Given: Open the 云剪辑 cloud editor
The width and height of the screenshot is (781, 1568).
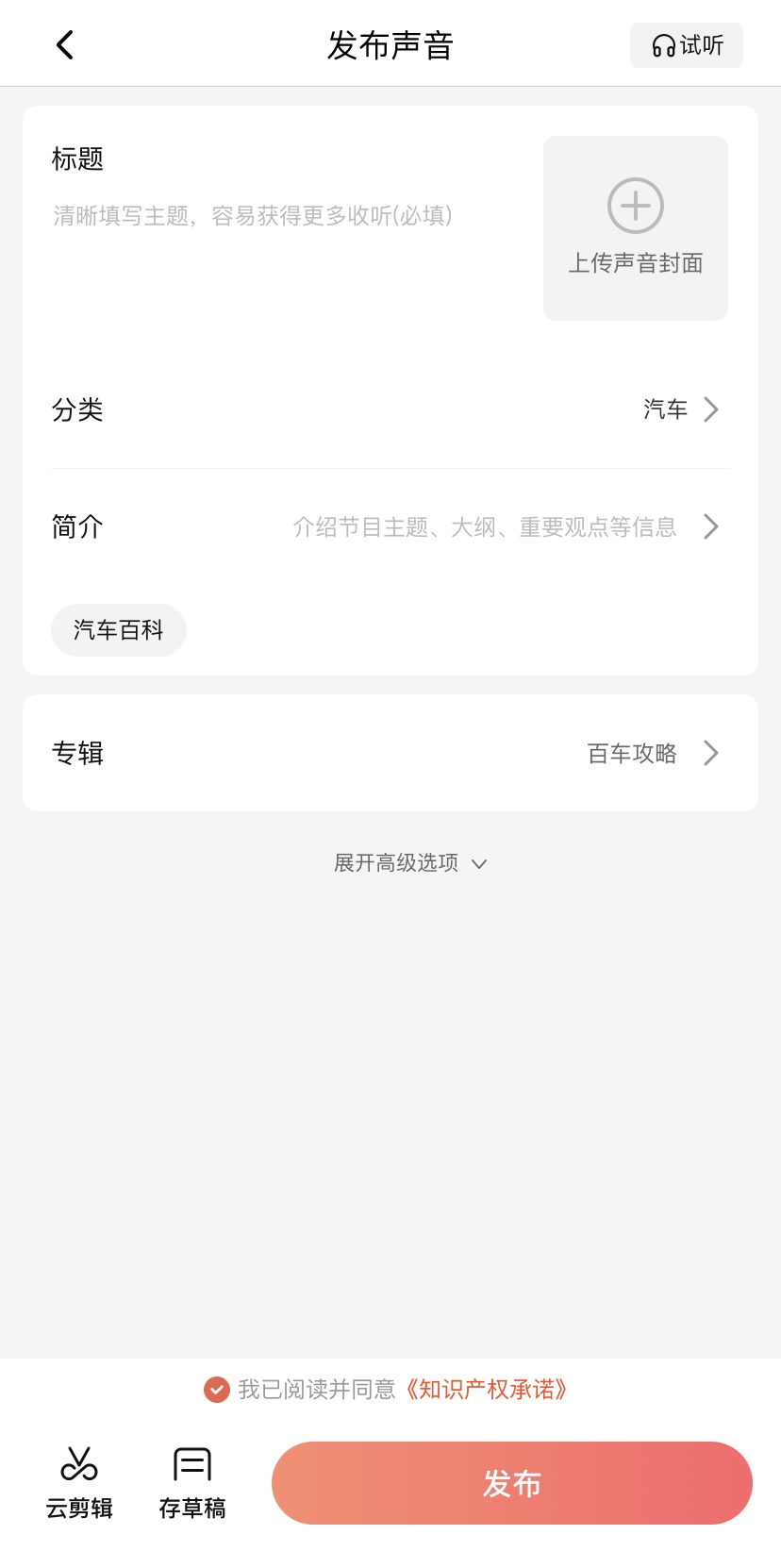Looking at the screenshot, I should (79, 1483).
